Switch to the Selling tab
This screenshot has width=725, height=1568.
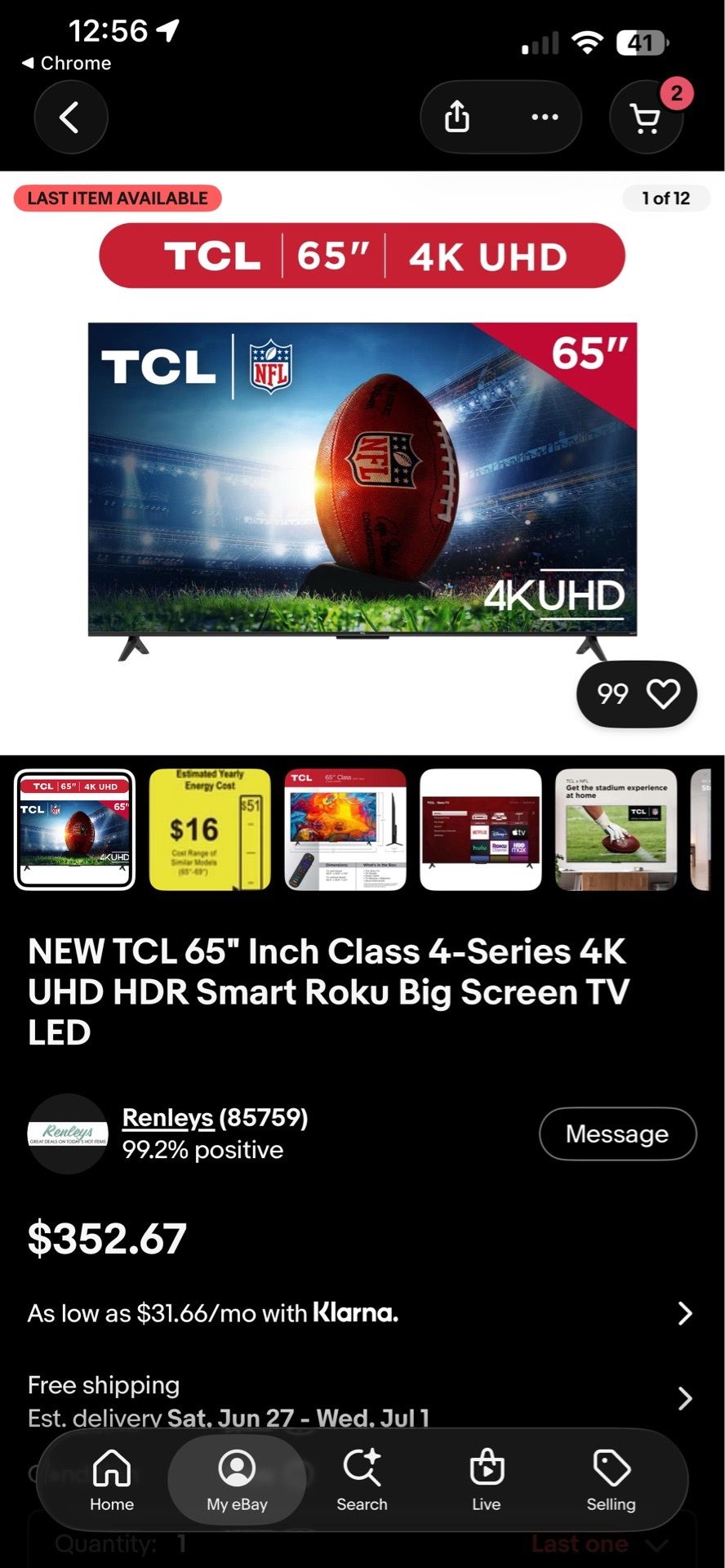click(x=611, y=1481)
